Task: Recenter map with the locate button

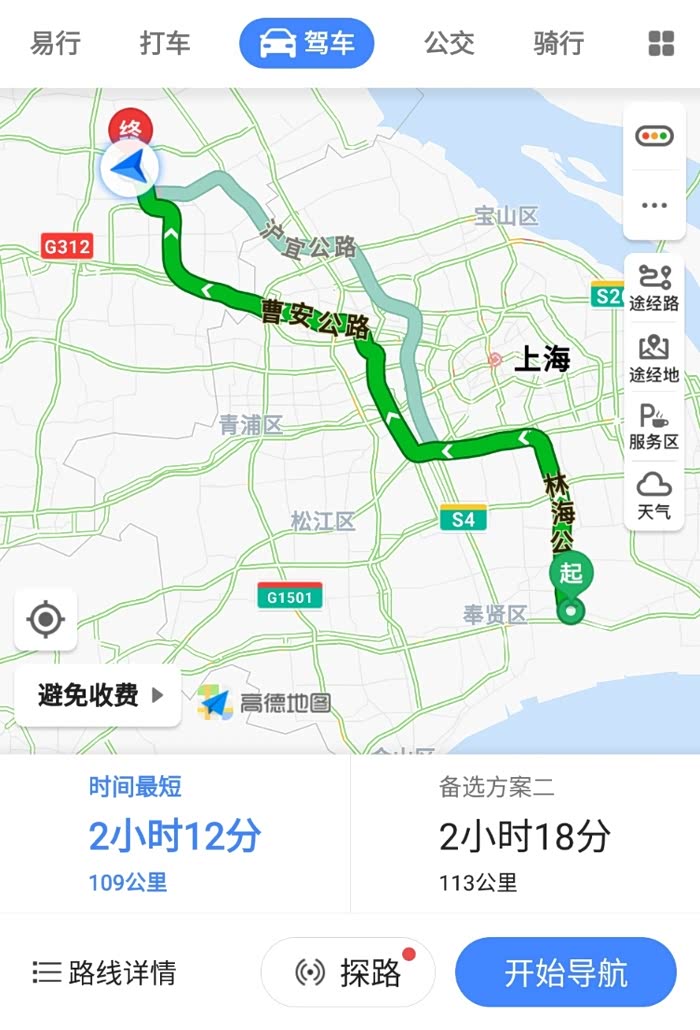Action: 45,619
